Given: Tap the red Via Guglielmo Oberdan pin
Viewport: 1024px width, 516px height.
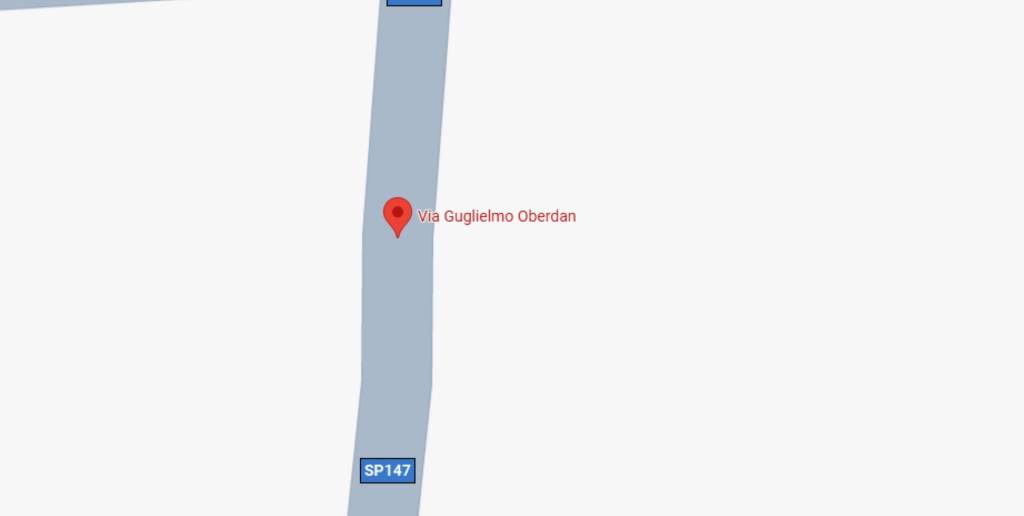Looking at the screenshot, I should pyautogui.click(x=398, y=214).
